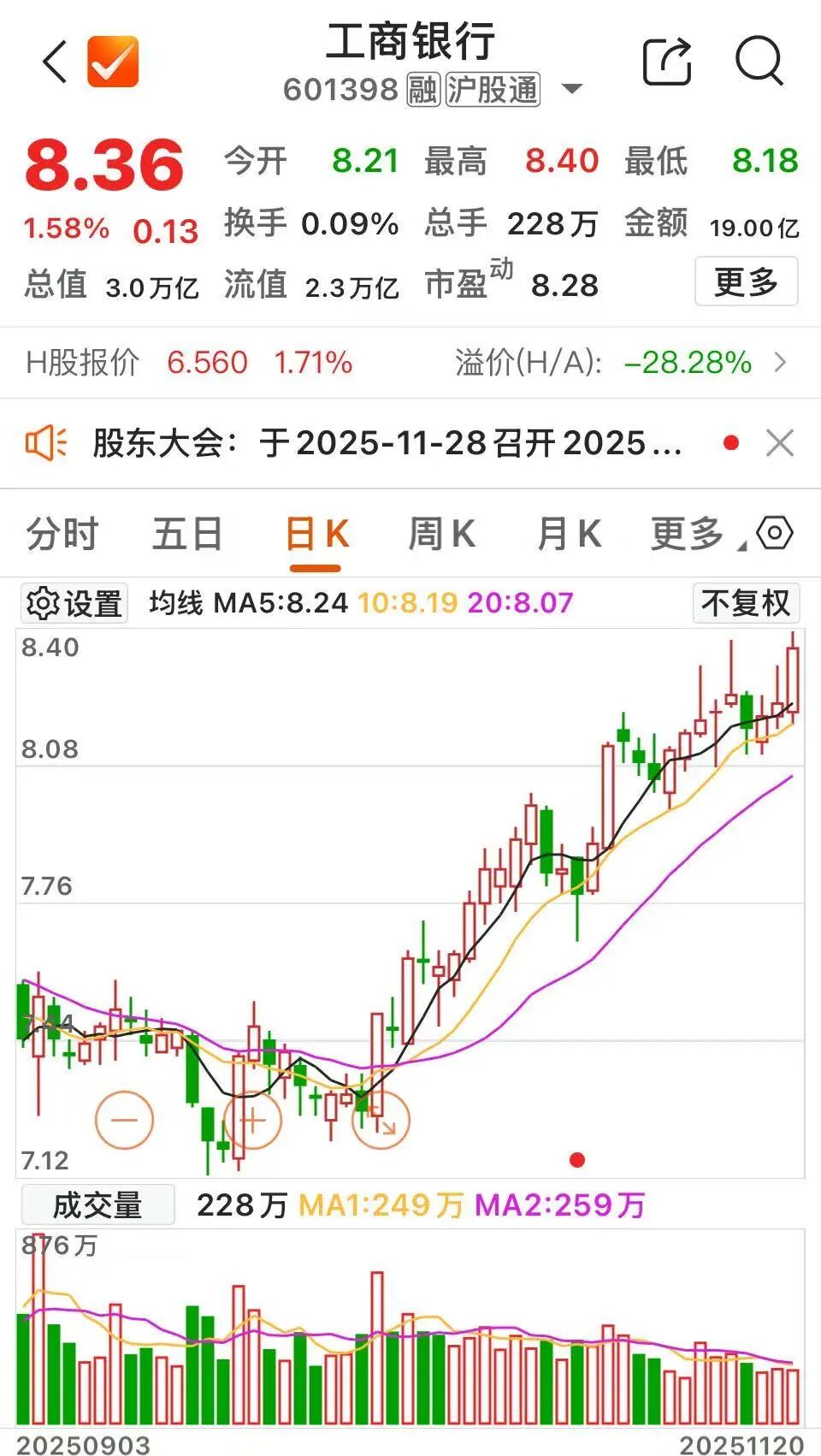Zoom out the K-line chart with minus
Viewport: 821px width, 1456px height.
pyautogui.click(x=124, y=1120)
